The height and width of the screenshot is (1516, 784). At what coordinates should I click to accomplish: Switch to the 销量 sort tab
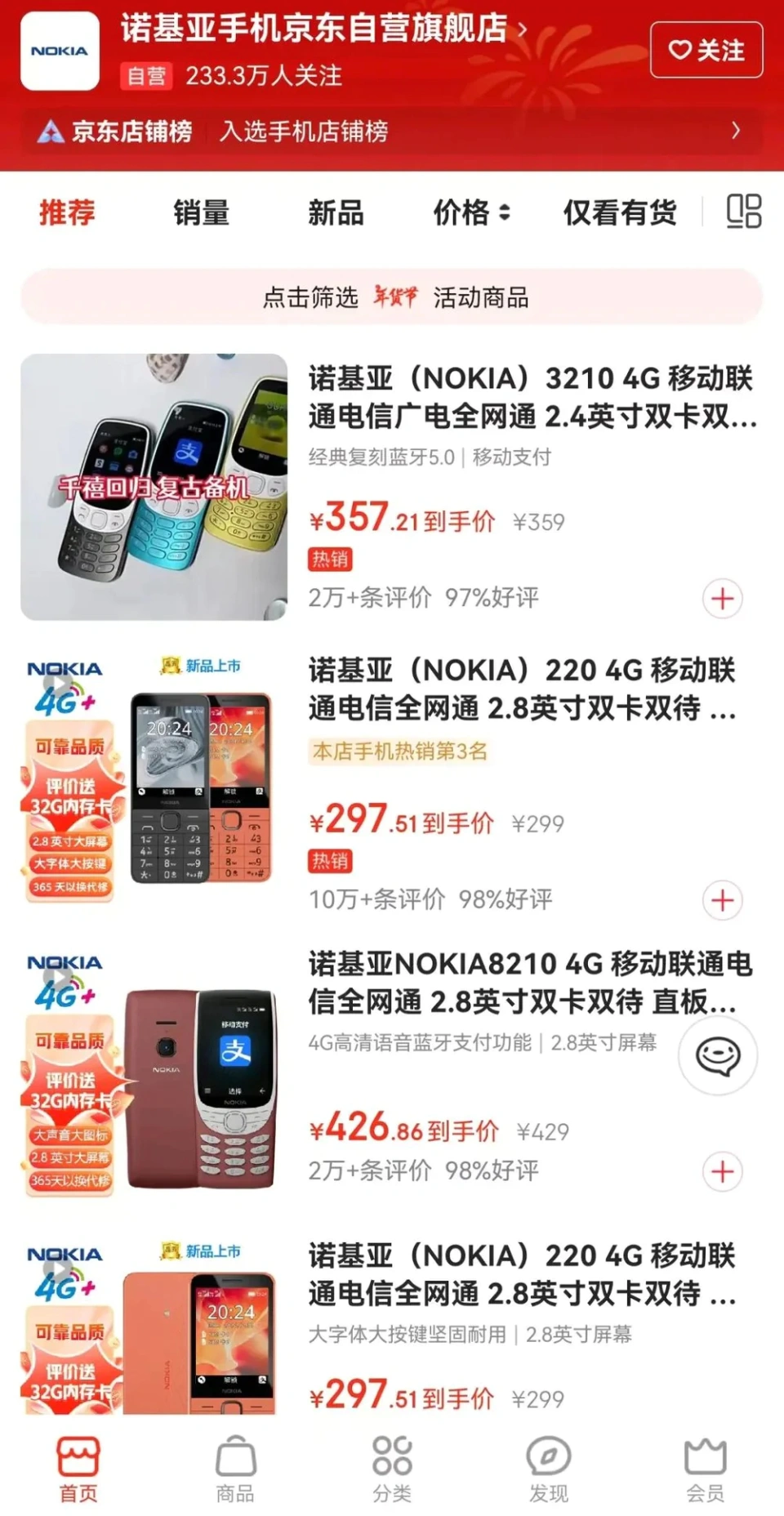pyautogui.click(x=201, y=212)
